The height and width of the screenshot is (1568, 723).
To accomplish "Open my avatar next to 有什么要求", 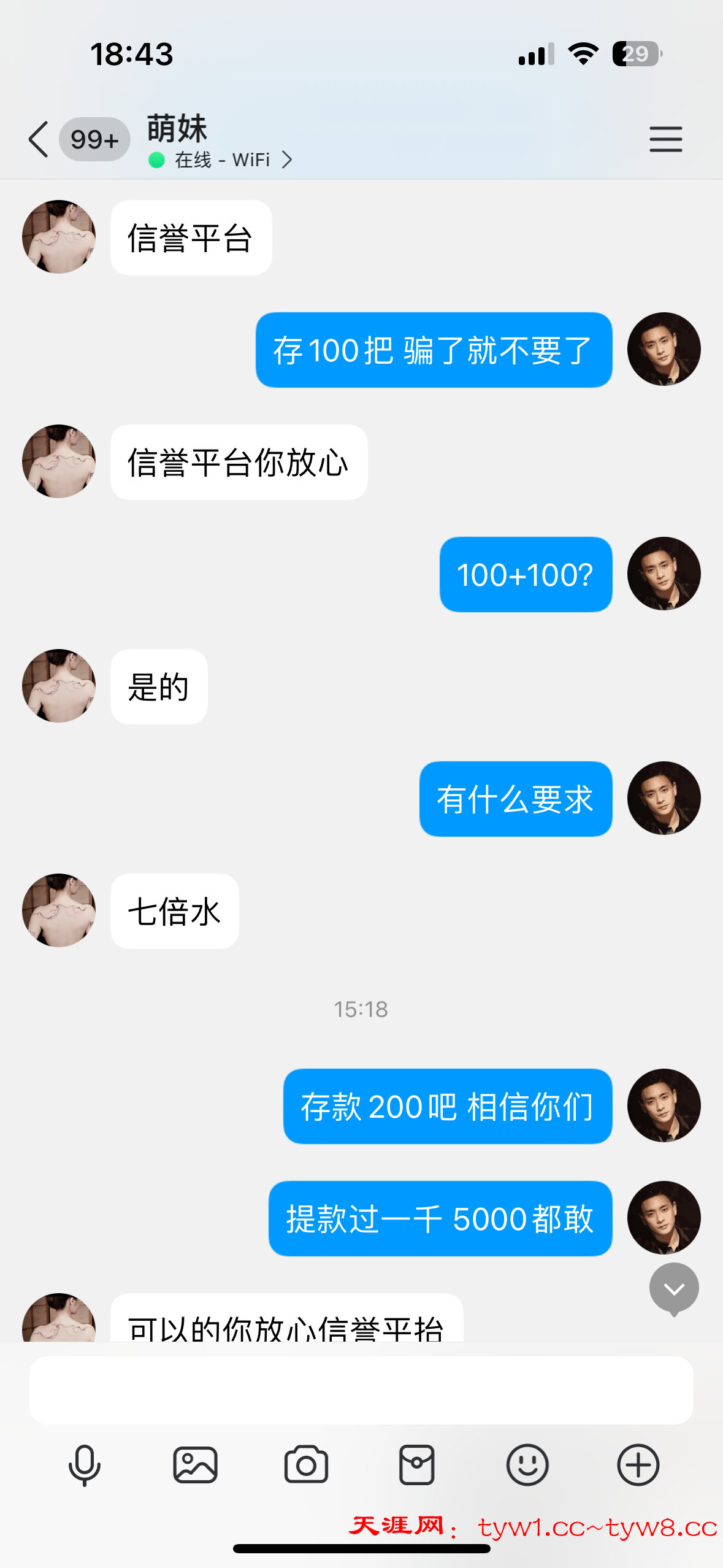I will [x=664, y=798].
